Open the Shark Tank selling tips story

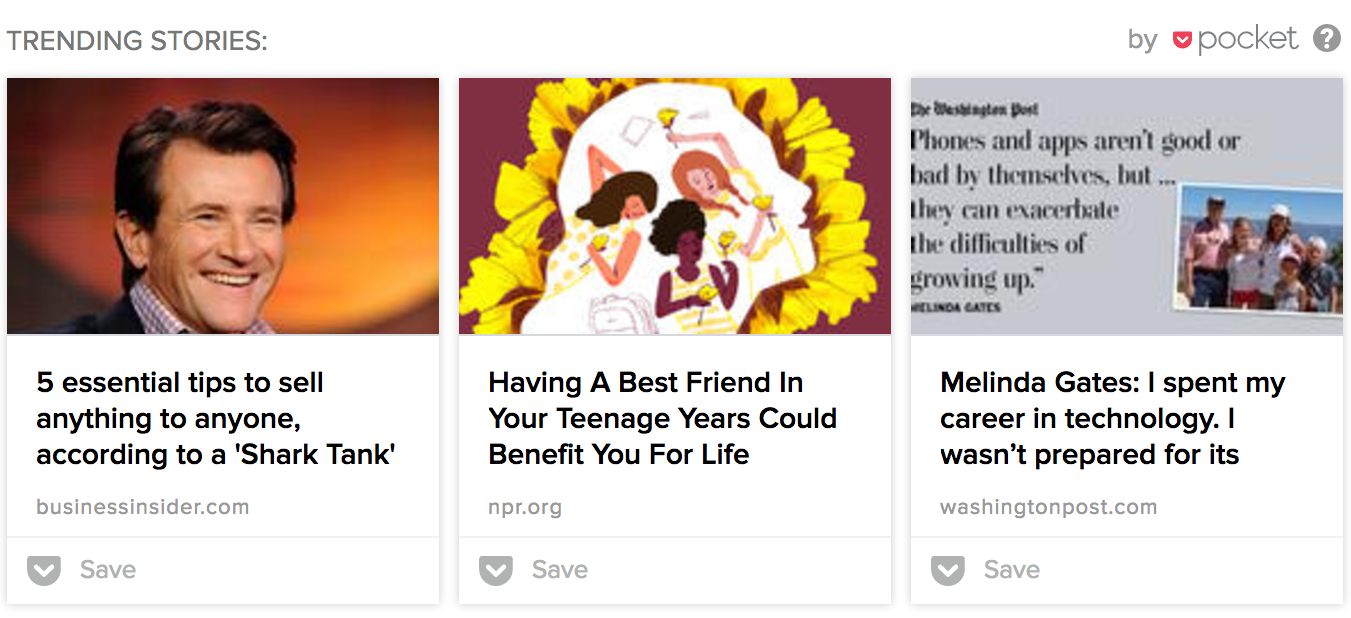click(x=216, y=418)
